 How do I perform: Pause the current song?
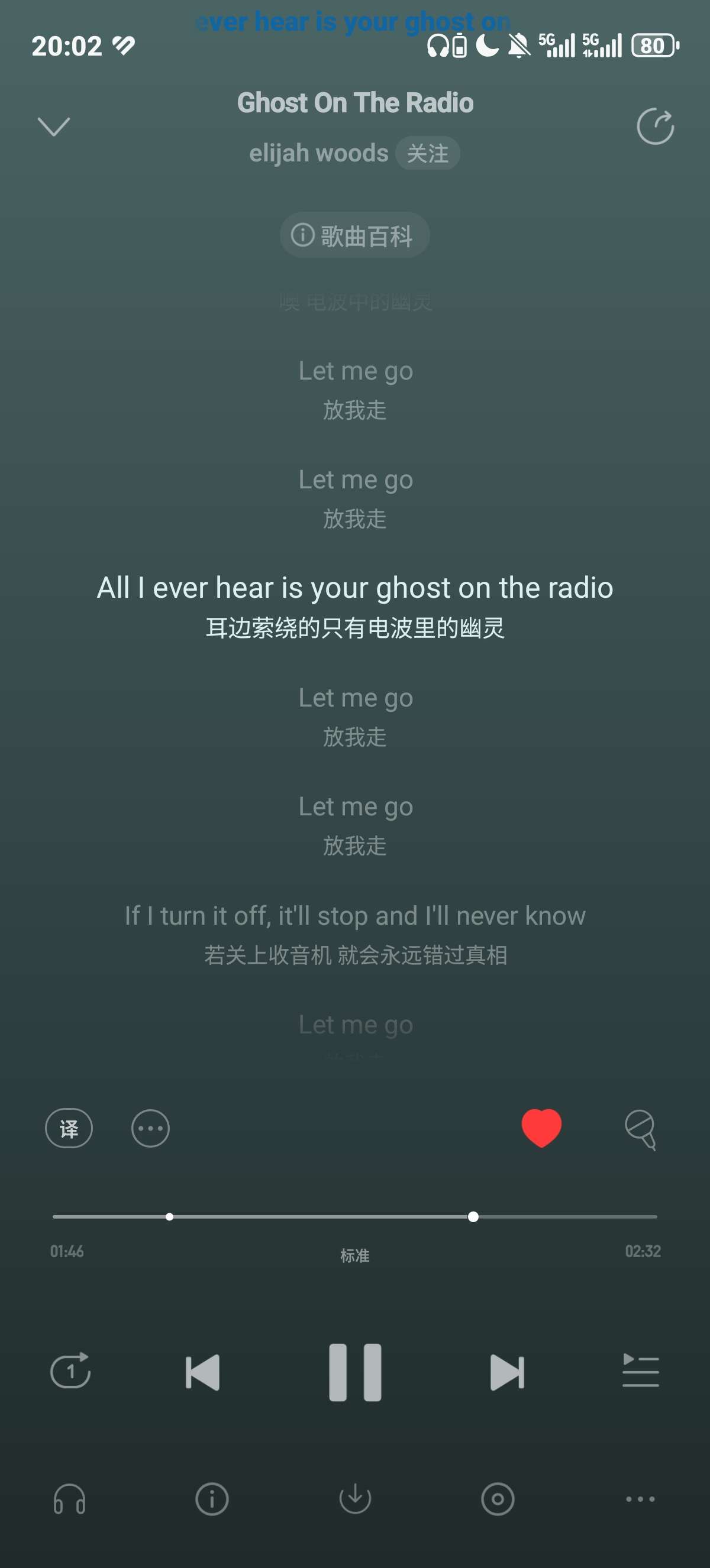(355, 1373)
